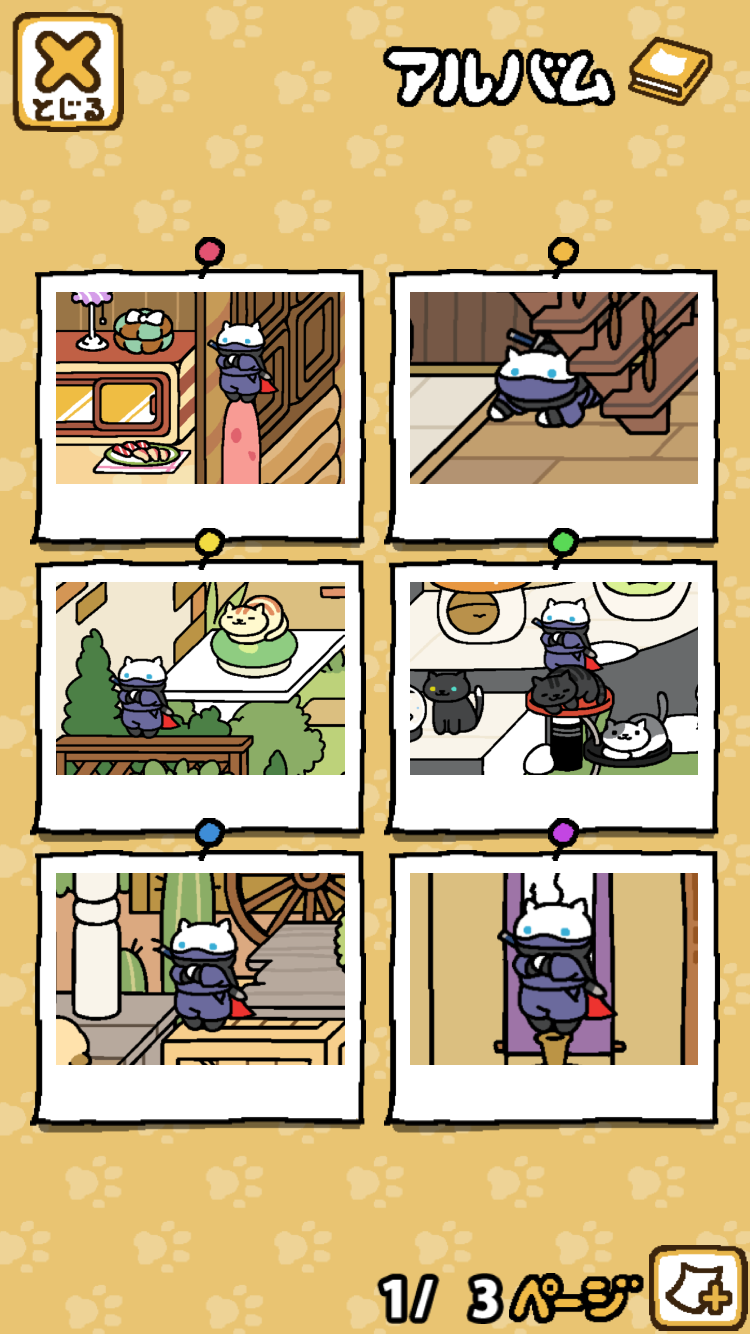Close the album with とじる button
This screenshot has width=750, height=1334.
[x=68, y=72]
